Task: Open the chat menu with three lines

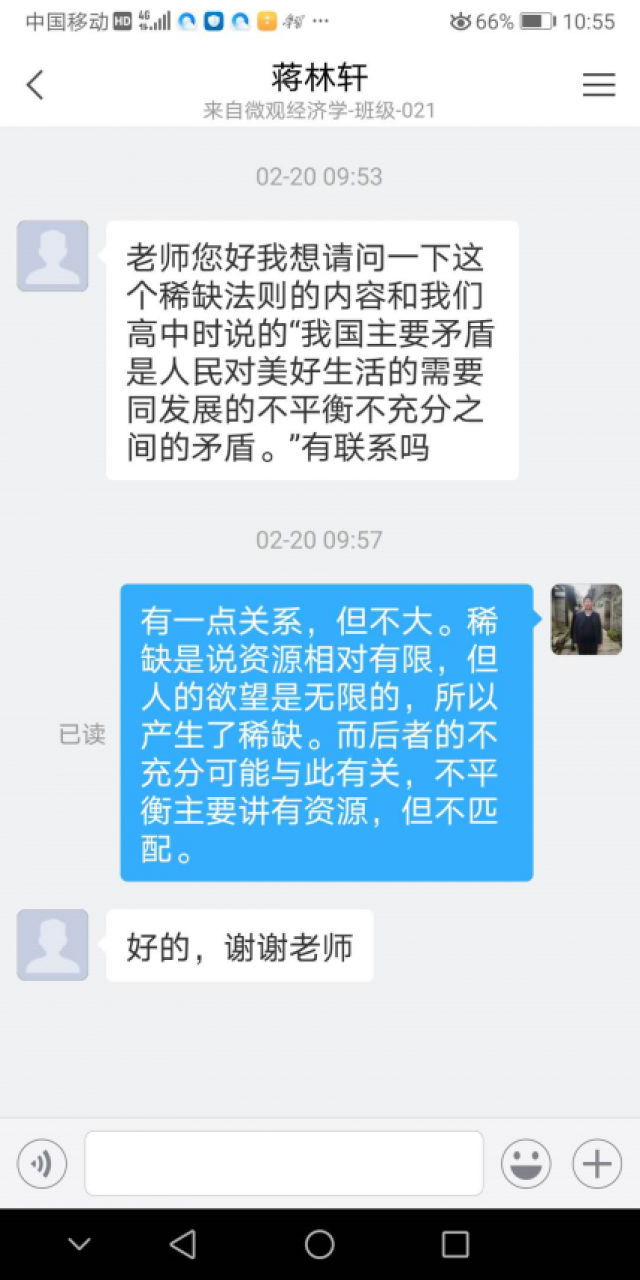Action: (x=599, y=85)
